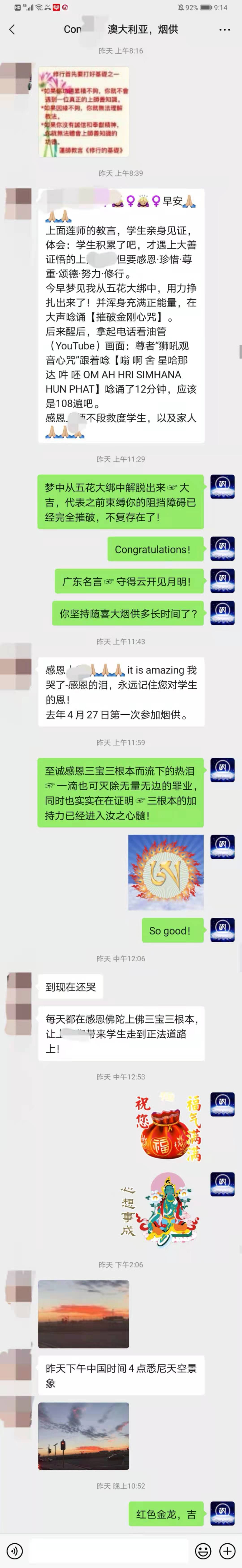
Task: Open the emoji picker
Action: pyautogui.click(x=203, y=1550)
